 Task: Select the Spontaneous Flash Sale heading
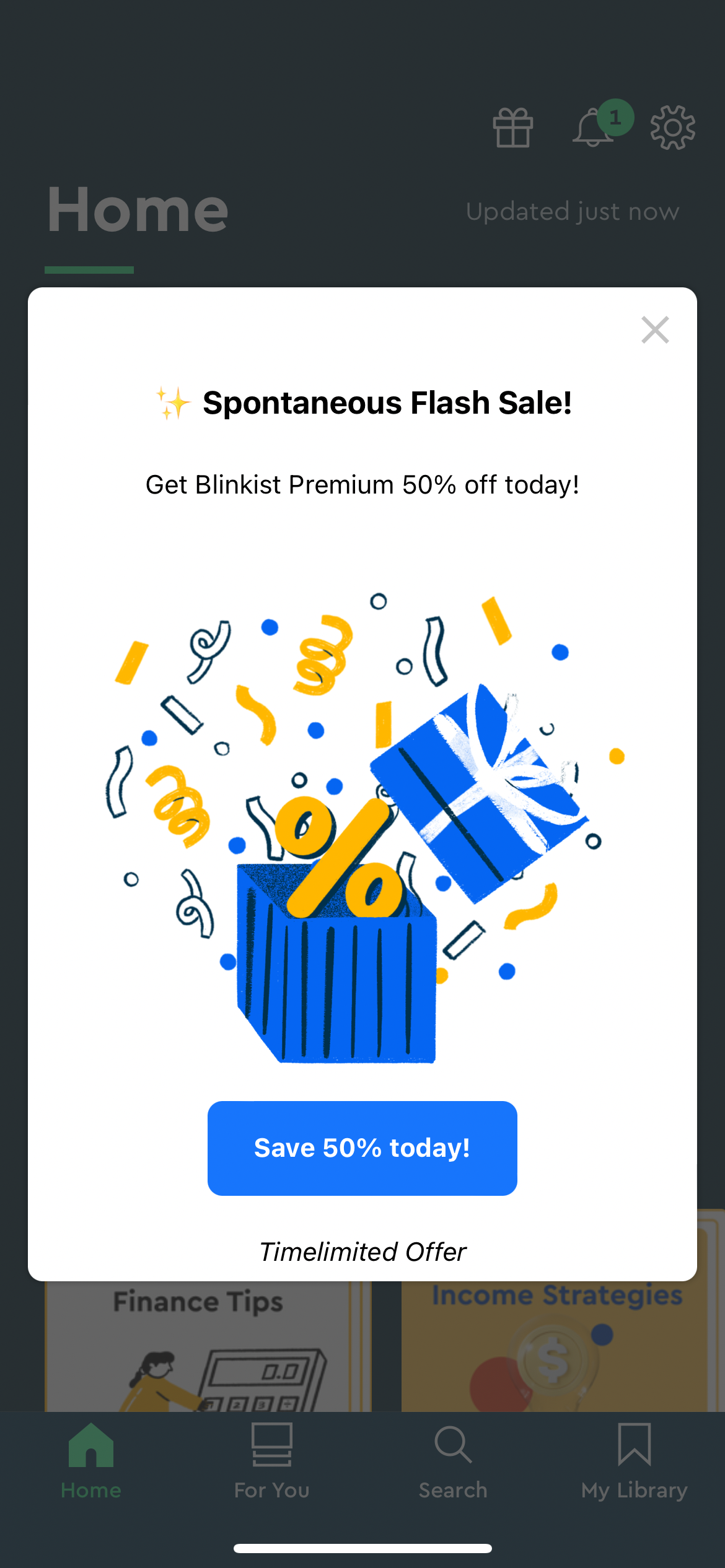tap(362, 403)
